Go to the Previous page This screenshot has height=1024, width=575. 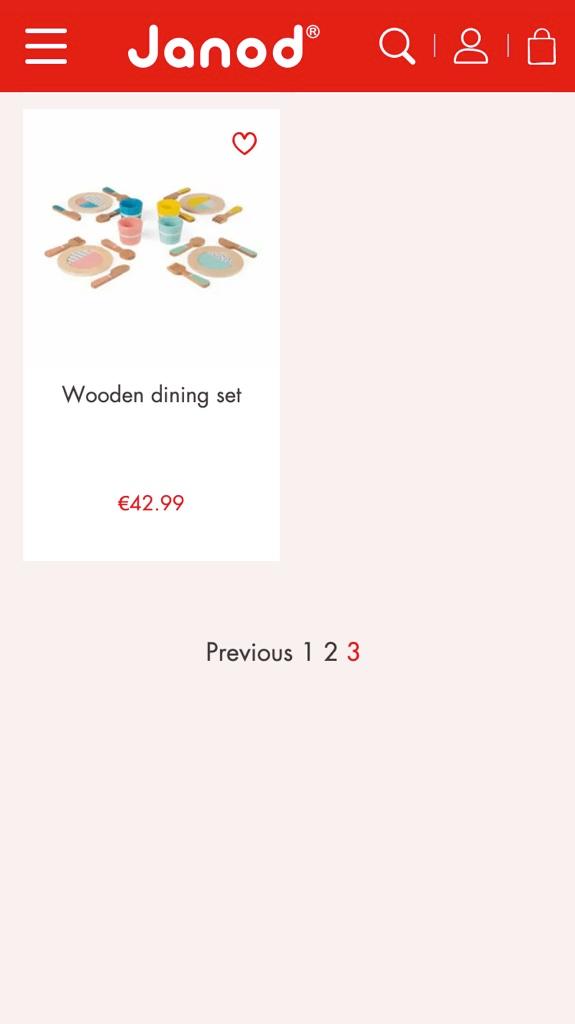[249, 652]
